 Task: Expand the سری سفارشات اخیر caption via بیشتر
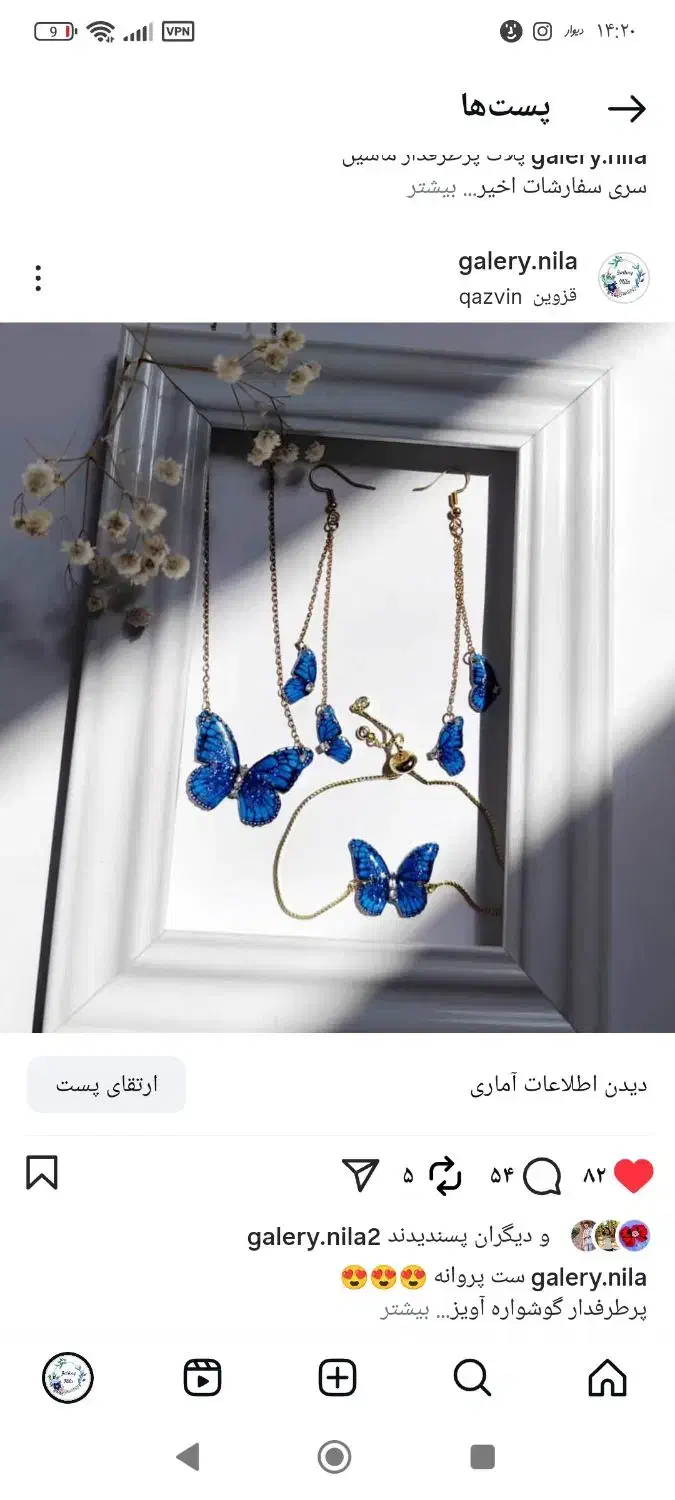[x=431, y=187]
